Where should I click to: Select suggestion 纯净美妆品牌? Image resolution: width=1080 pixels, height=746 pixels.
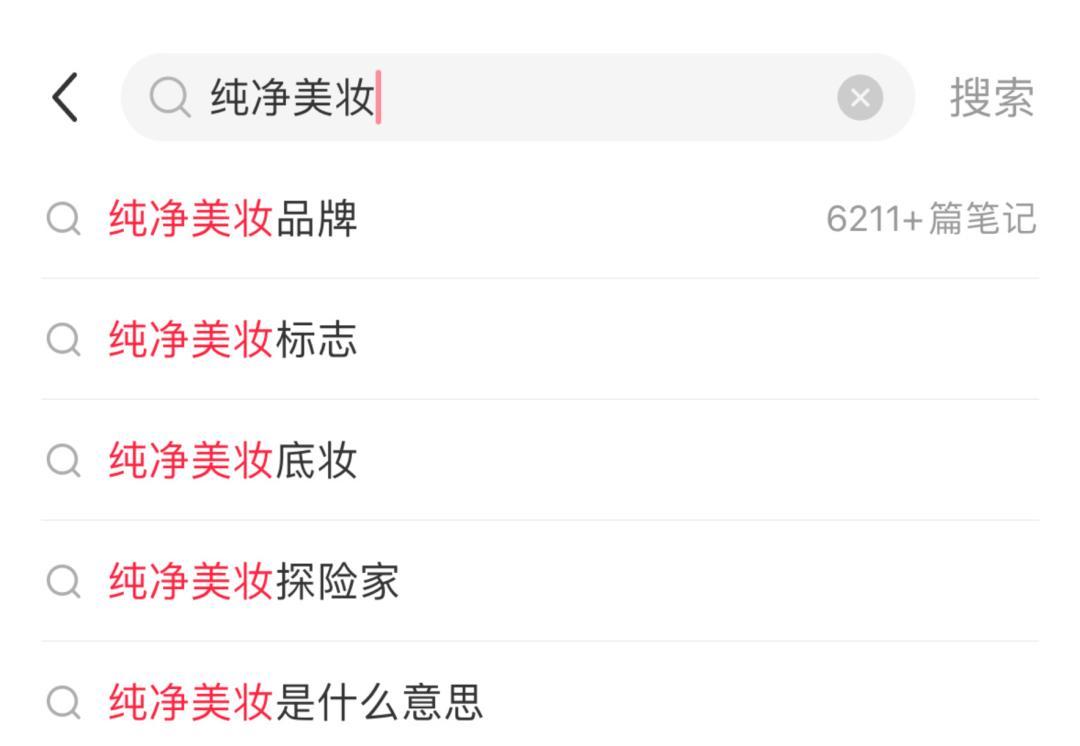[x=540, y=219]
